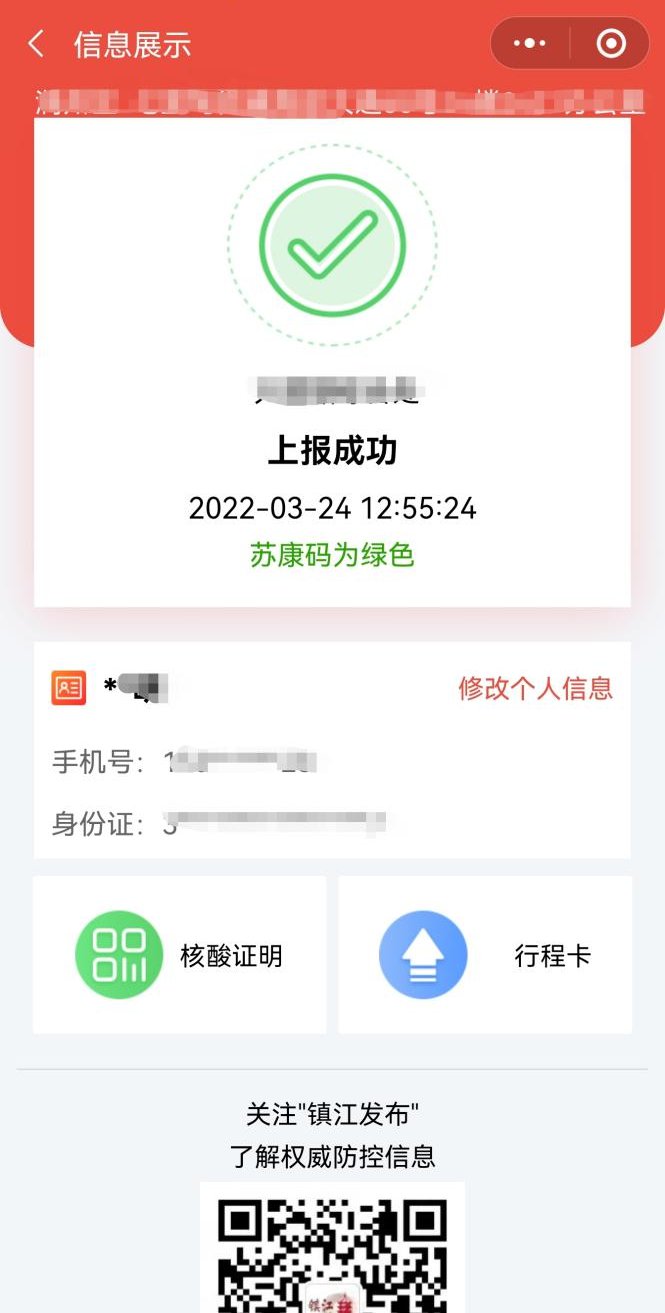
Task: Open 核酸证明 card
Action: point(180,955)
